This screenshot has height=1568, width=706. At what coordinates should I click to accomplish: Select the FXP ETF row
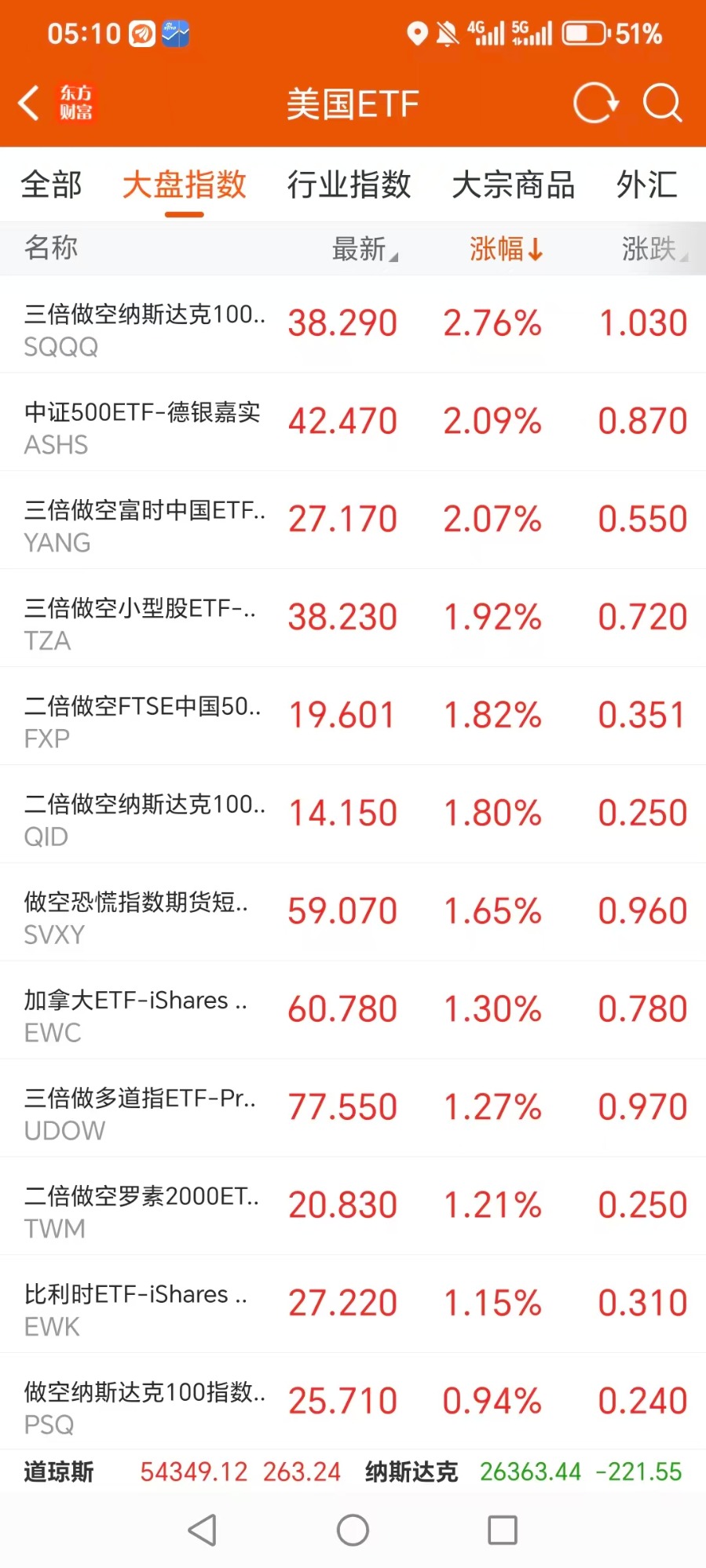[x=353, y=717]
